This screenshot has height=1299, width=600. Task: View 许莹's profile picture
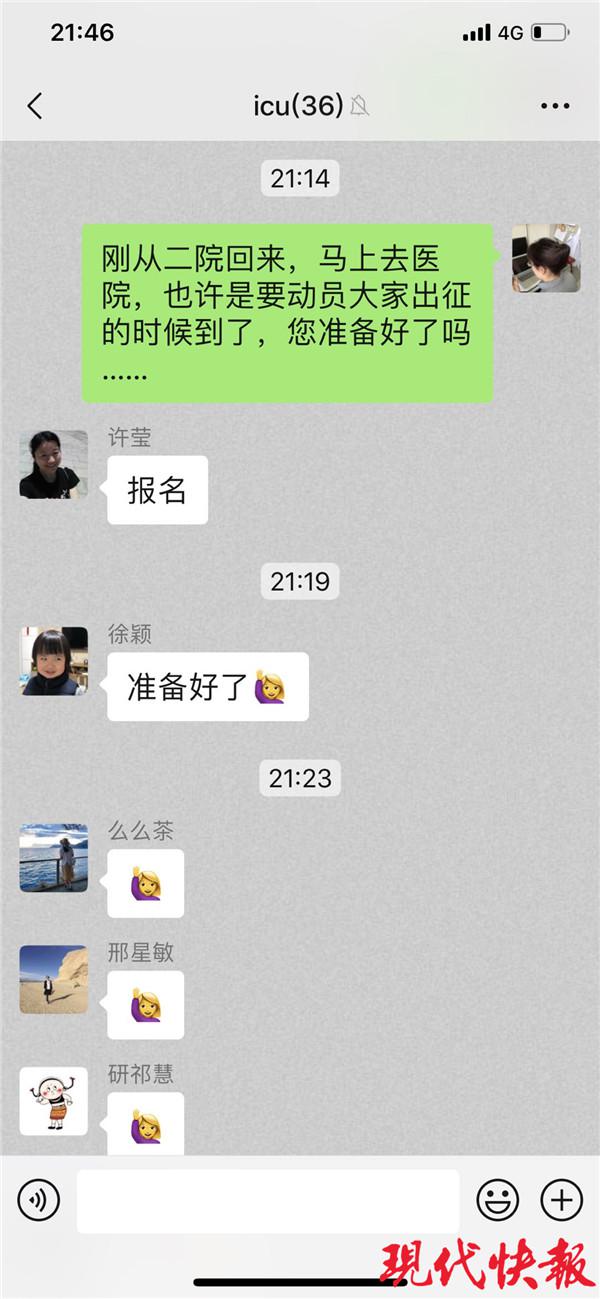pyautogui.click(x=54, y=464)
